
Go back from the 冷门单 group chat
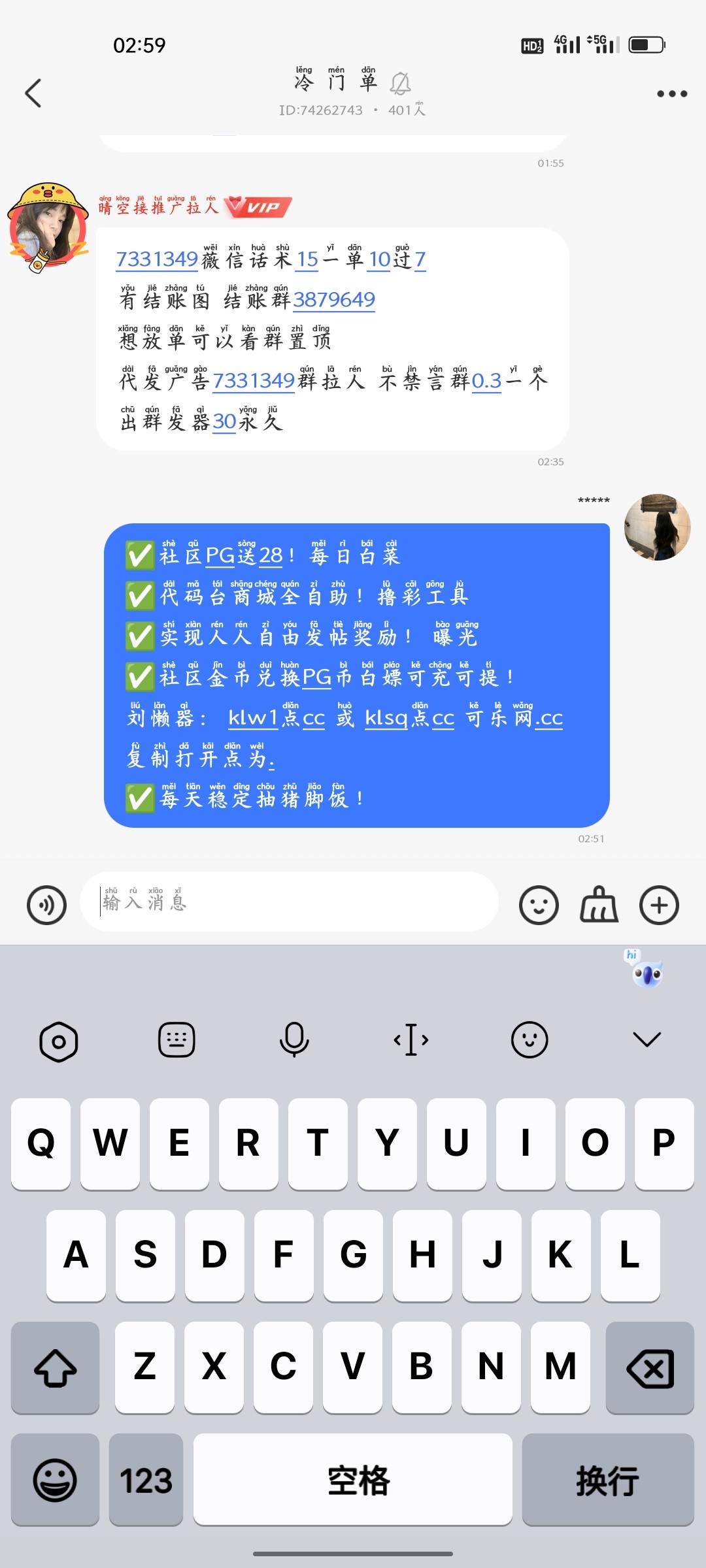[x=34, y=93]
